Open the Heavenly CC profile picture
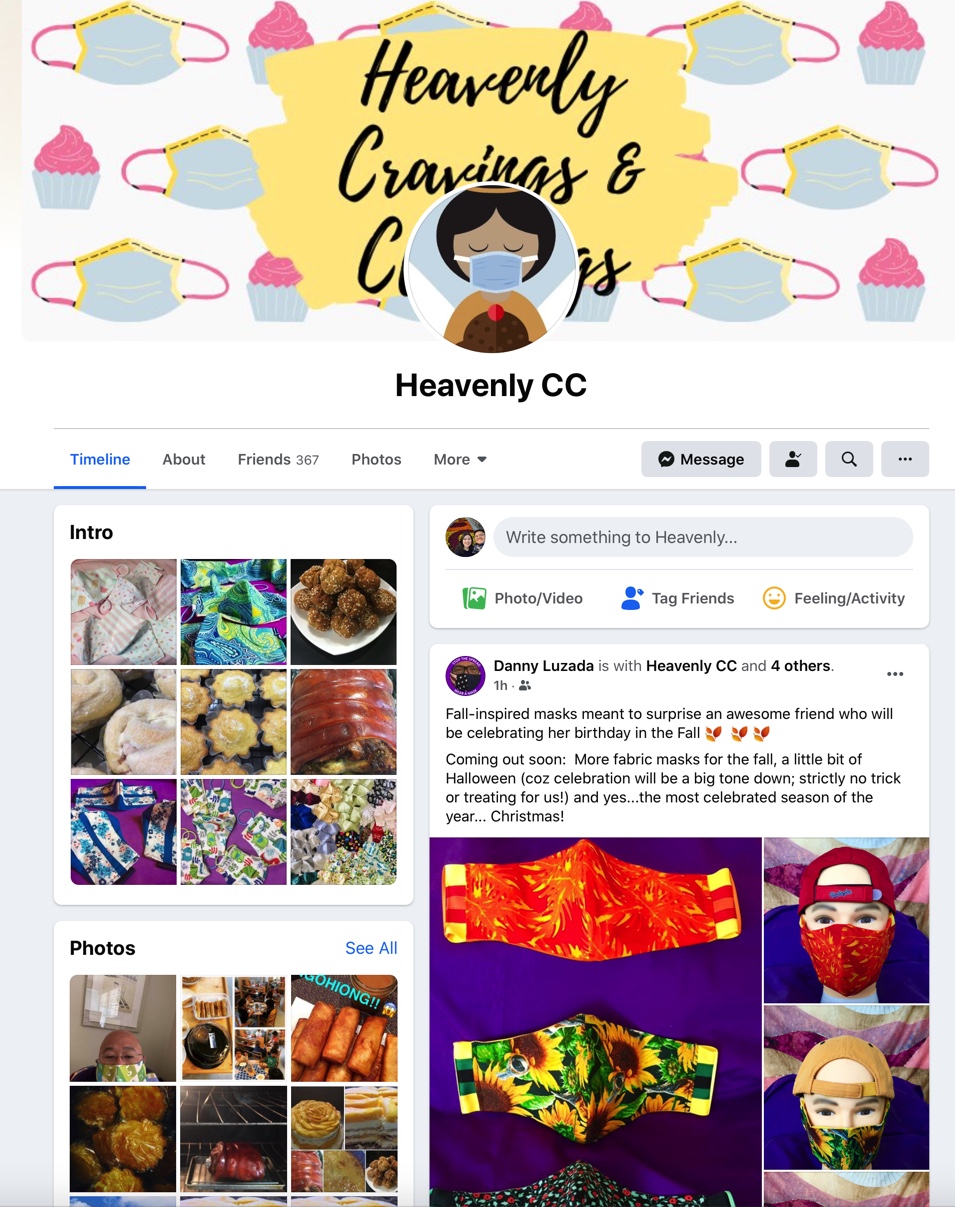The width and height of the screenshot is (955, 1207). (x=491, y=267)
